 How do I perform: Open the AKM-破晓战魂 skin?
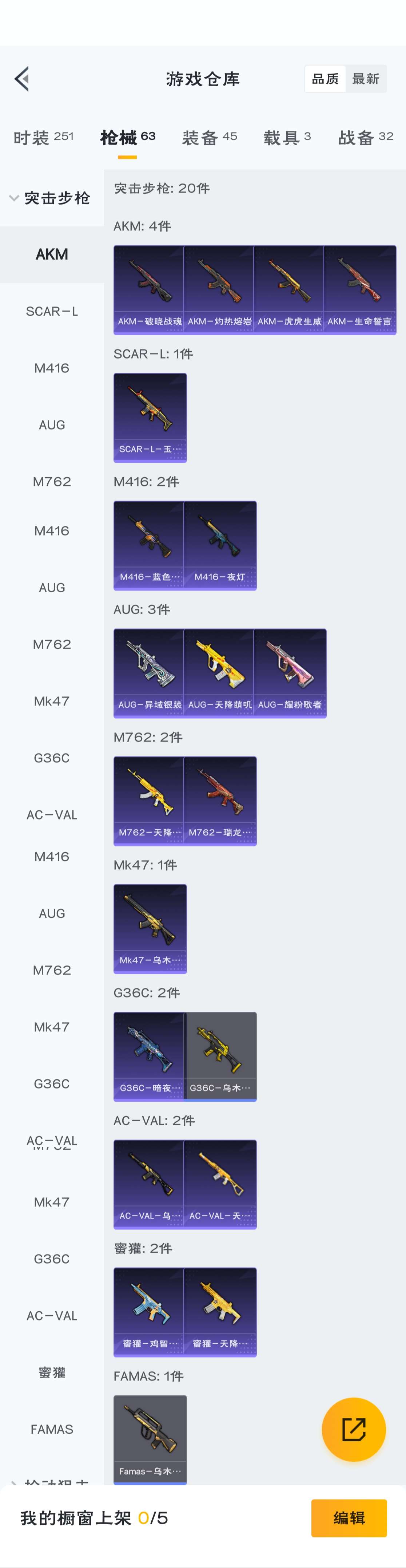click(149, 289)
